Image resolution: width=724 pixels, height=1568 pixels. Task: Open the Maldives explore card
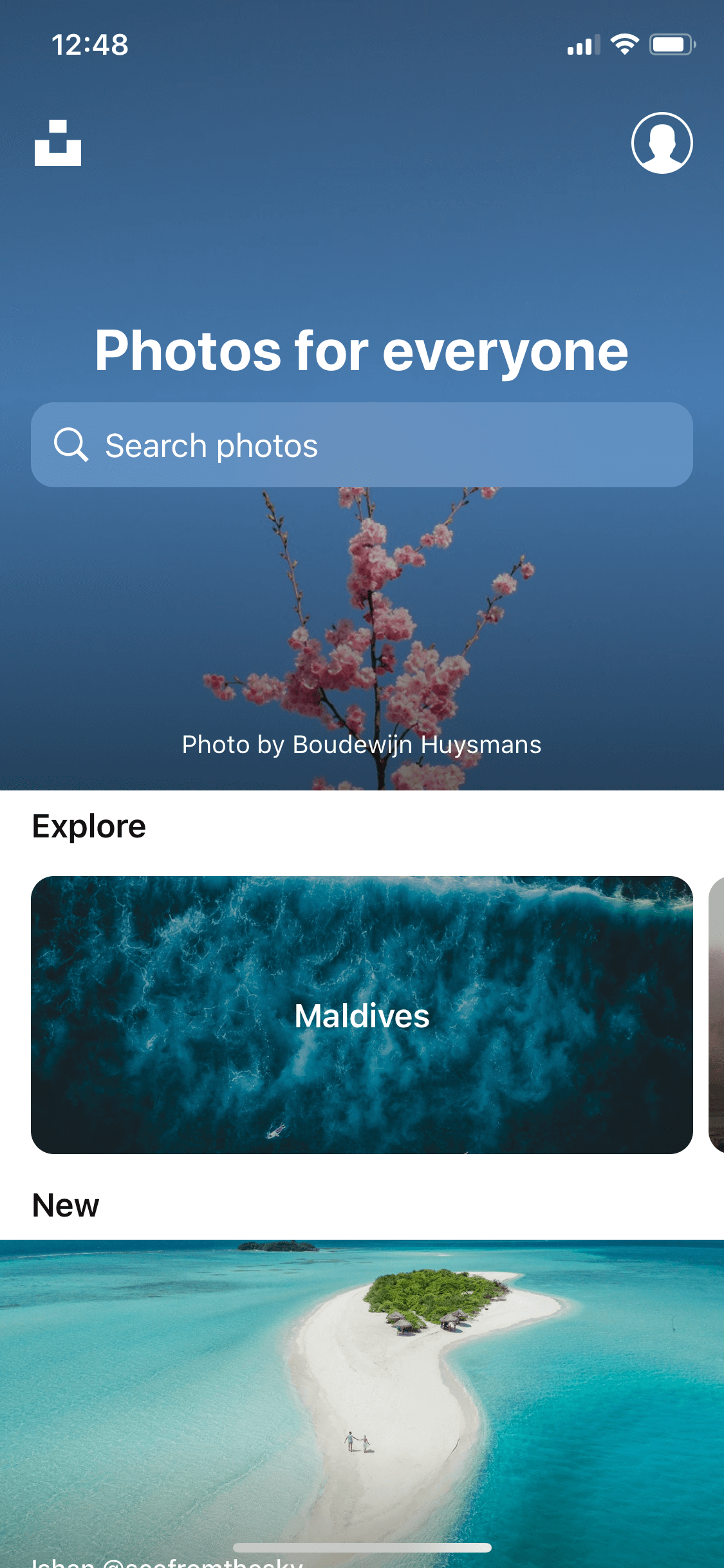click(362, 1015)
